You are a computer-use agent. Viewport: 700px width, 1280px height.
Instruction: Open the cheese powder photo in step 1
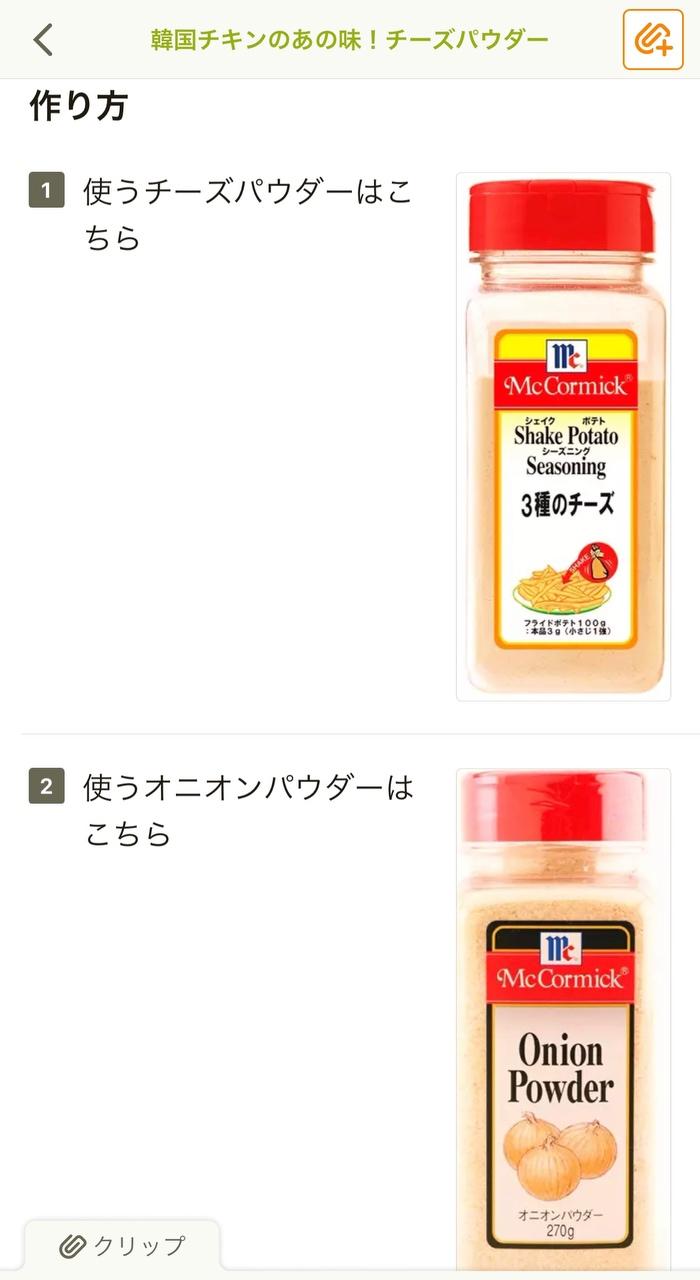click(x=563, y=436)
